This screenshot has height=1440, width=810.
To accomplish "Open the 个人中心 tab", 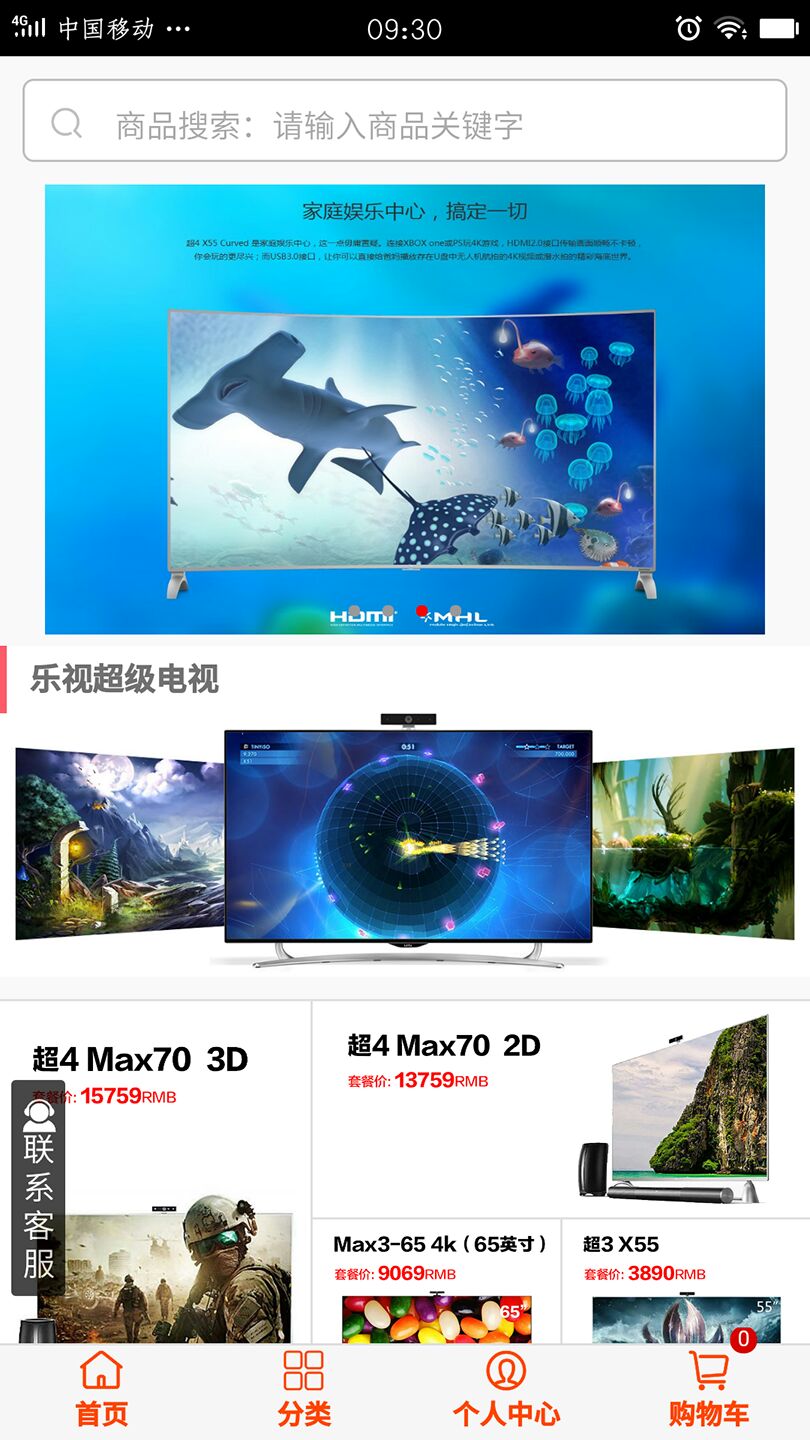I will [x=506, y=1390].
